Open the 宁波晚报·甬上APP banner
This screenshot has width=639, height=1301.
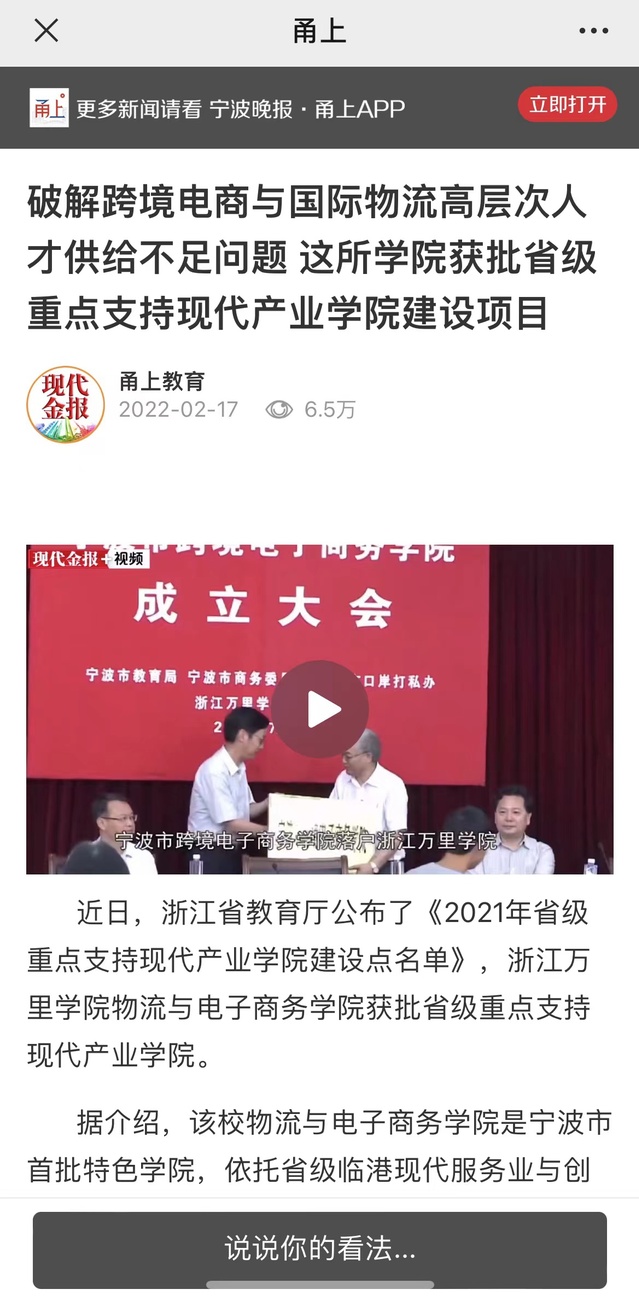tap(240, 109)
